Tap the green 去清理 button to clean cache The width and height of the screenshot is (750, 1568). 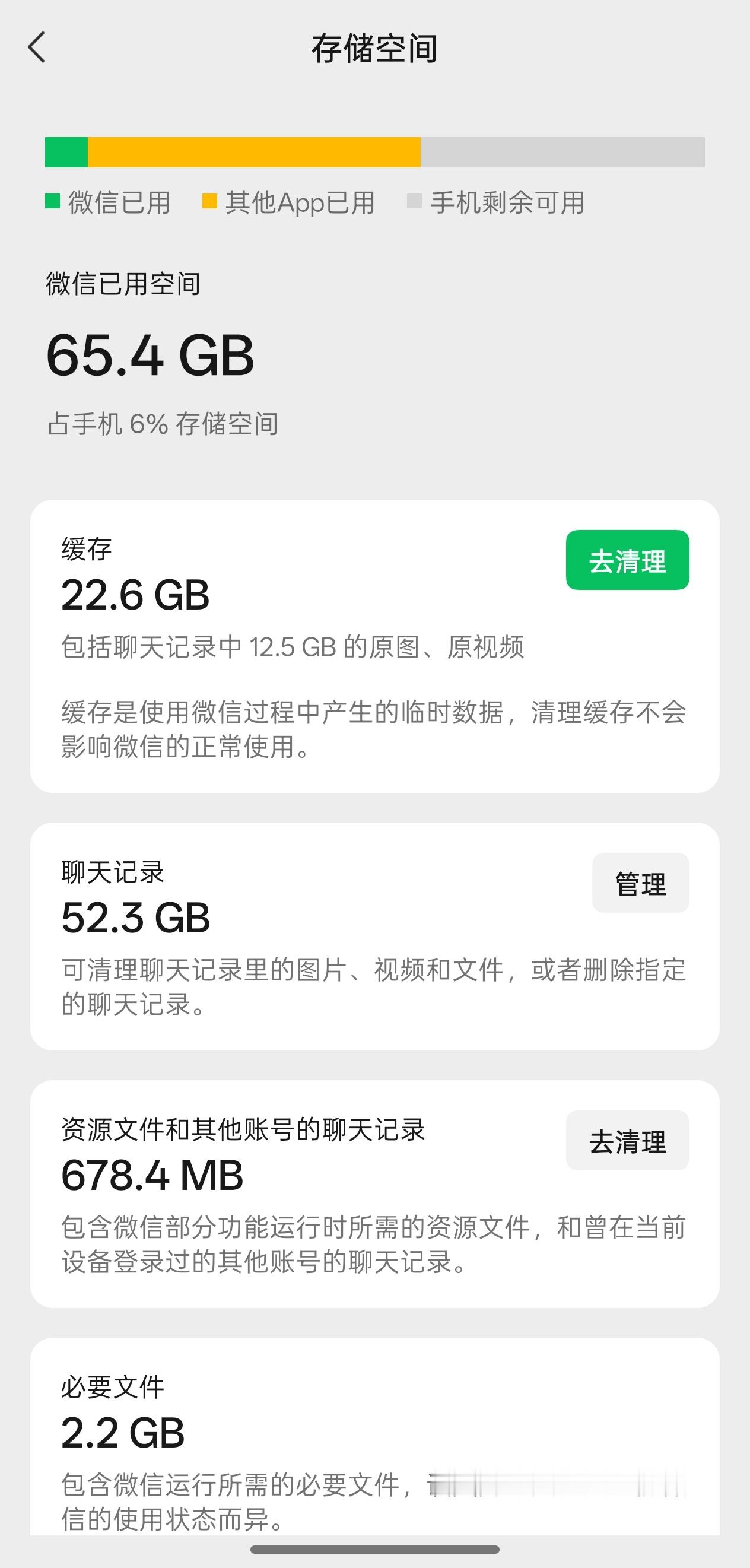click(628, 561)
